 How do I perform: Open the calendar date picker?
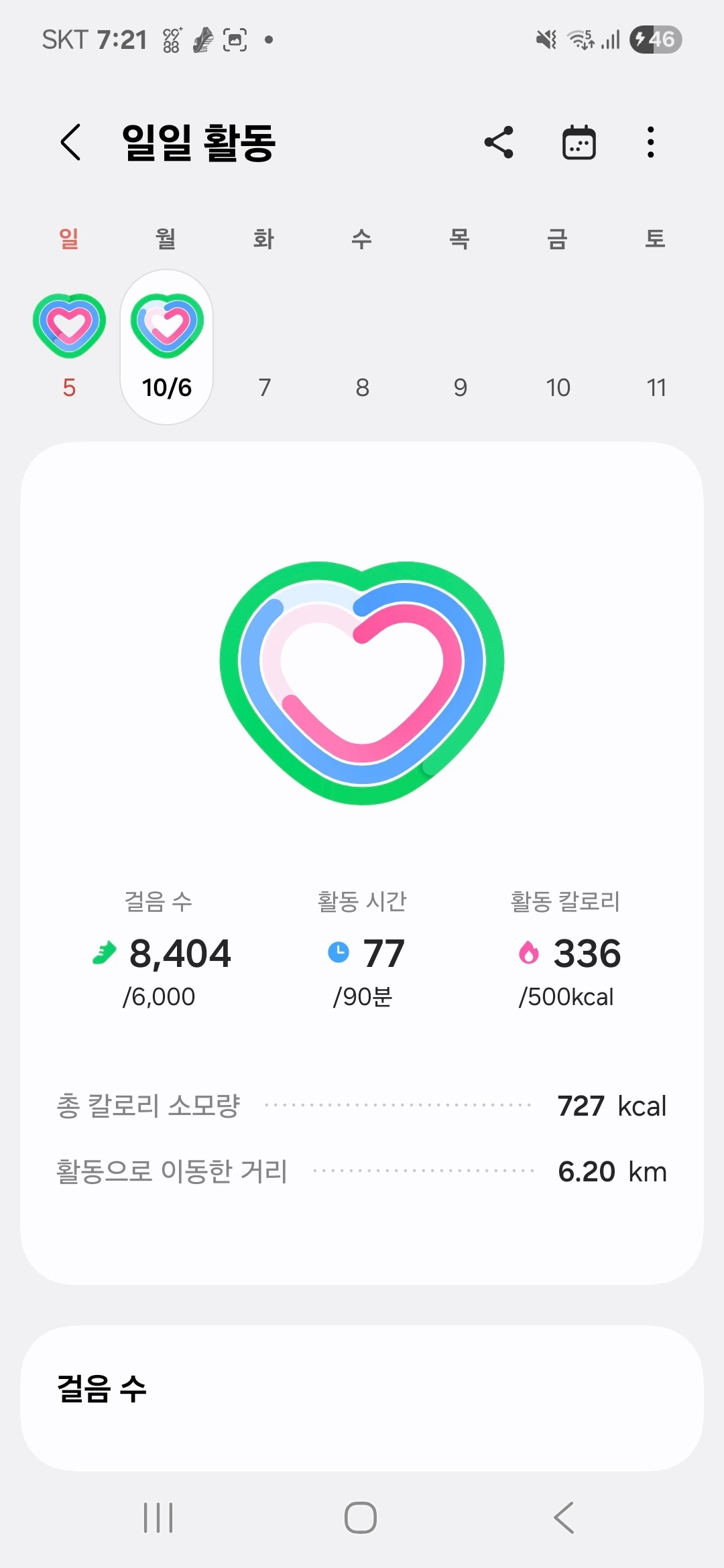579,142
